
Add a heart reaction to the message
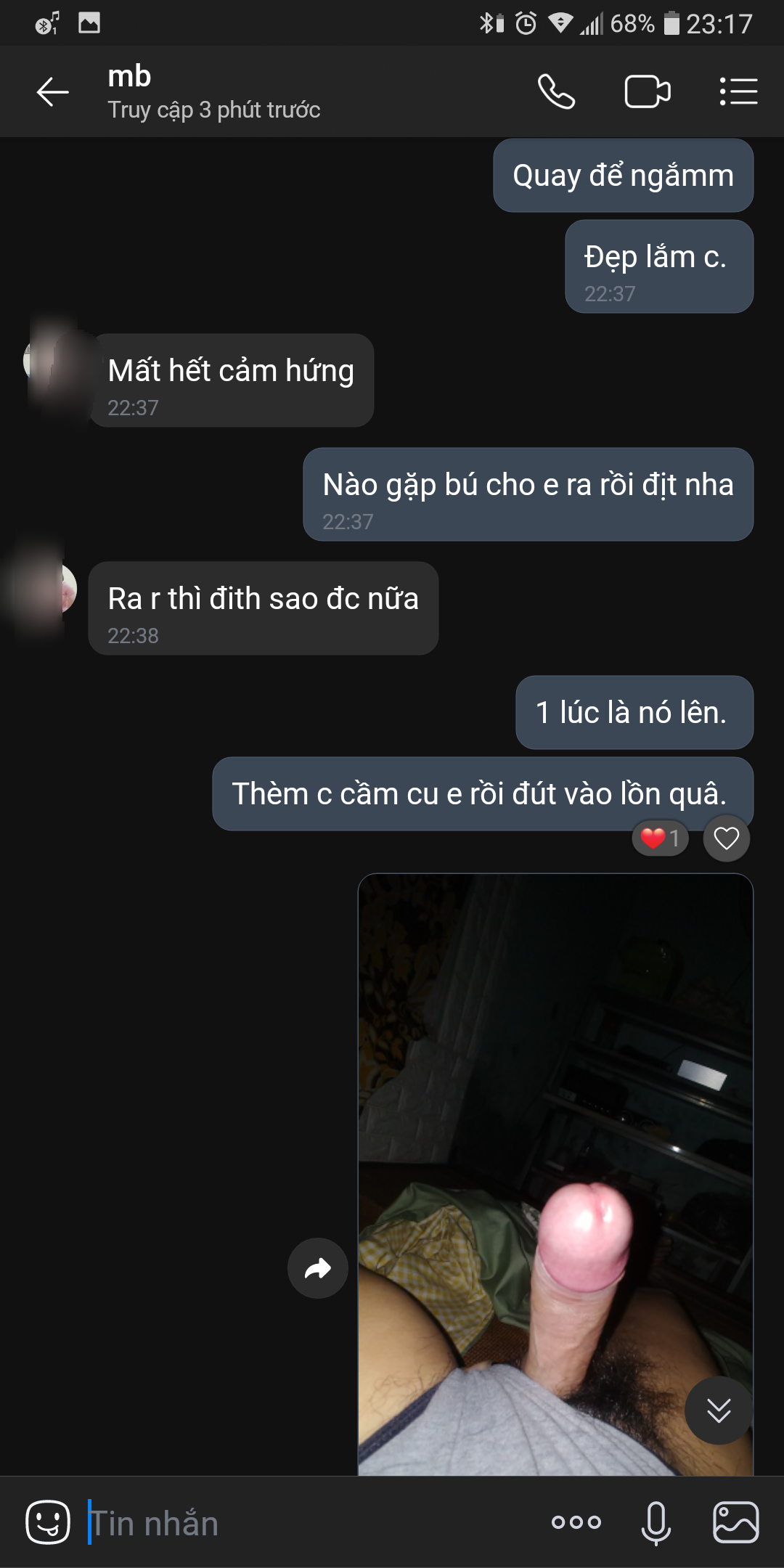pos(726,838)
